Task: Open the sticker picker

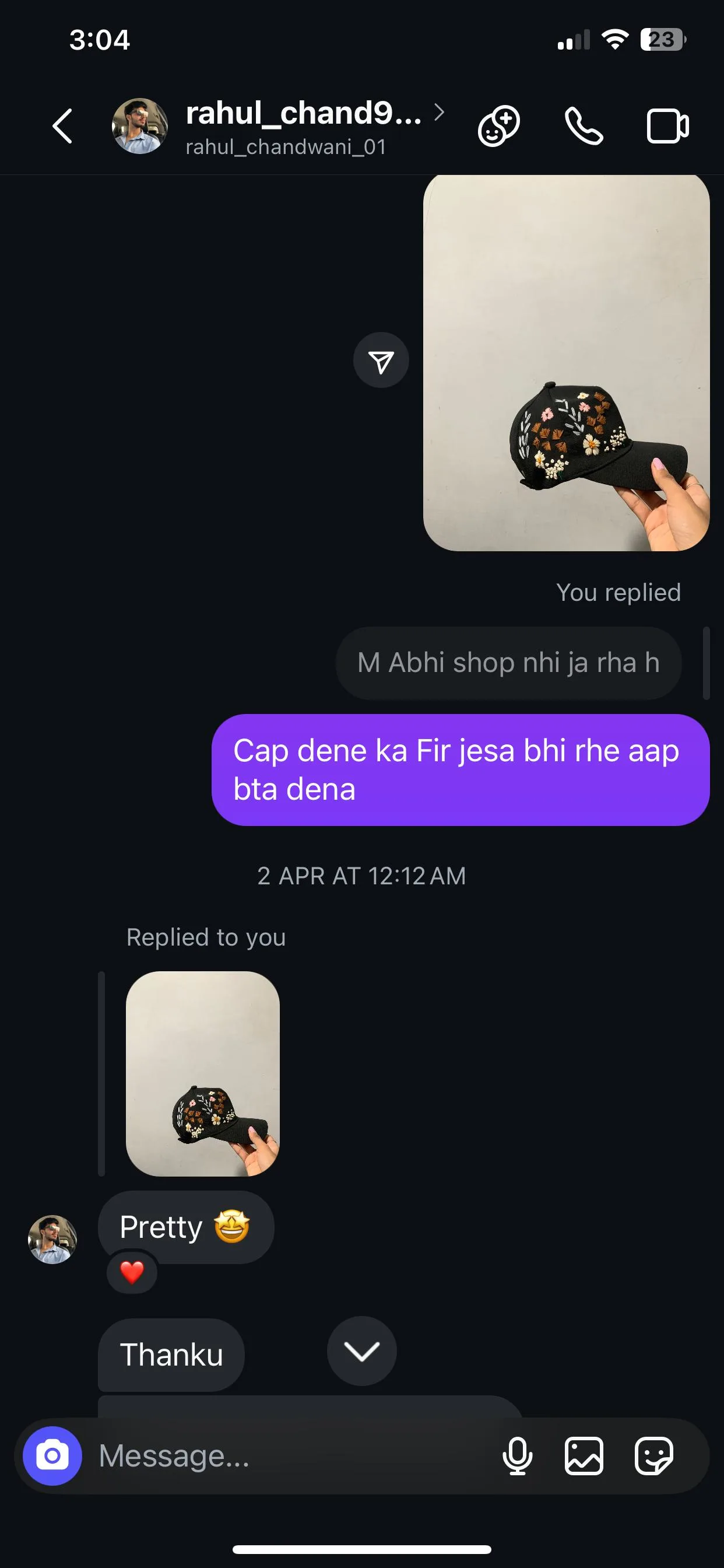Action: (654, 1455)
